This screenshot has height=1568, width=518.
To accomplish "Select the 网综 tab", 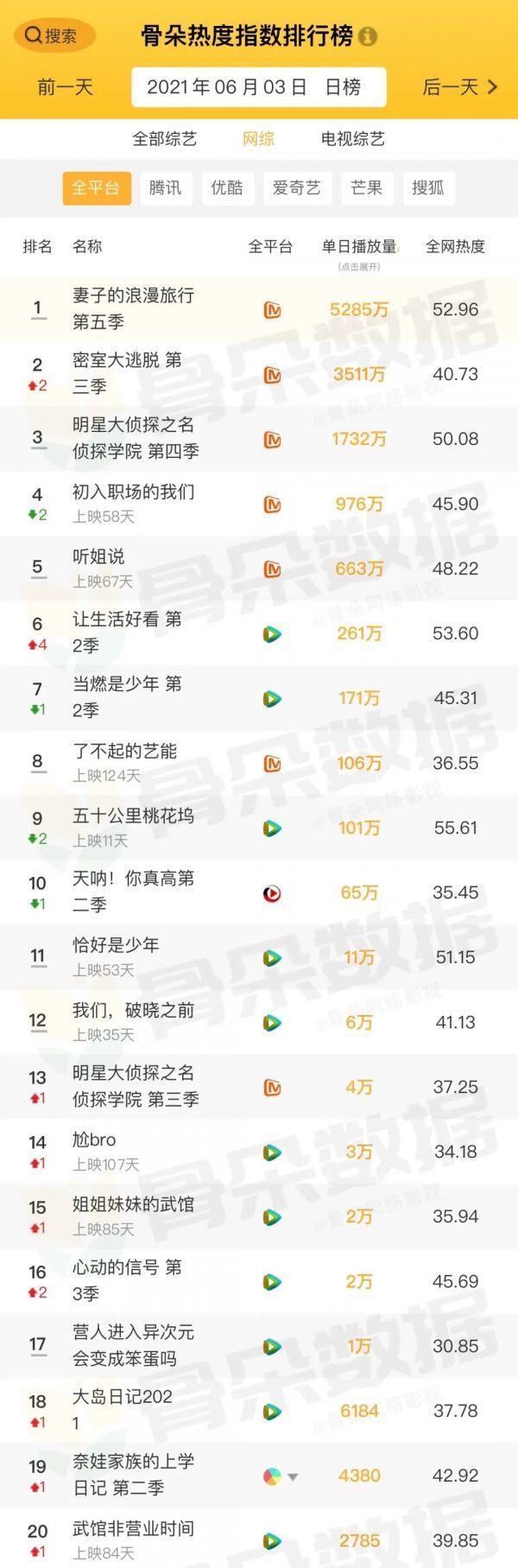I will [x=258, y=139].
